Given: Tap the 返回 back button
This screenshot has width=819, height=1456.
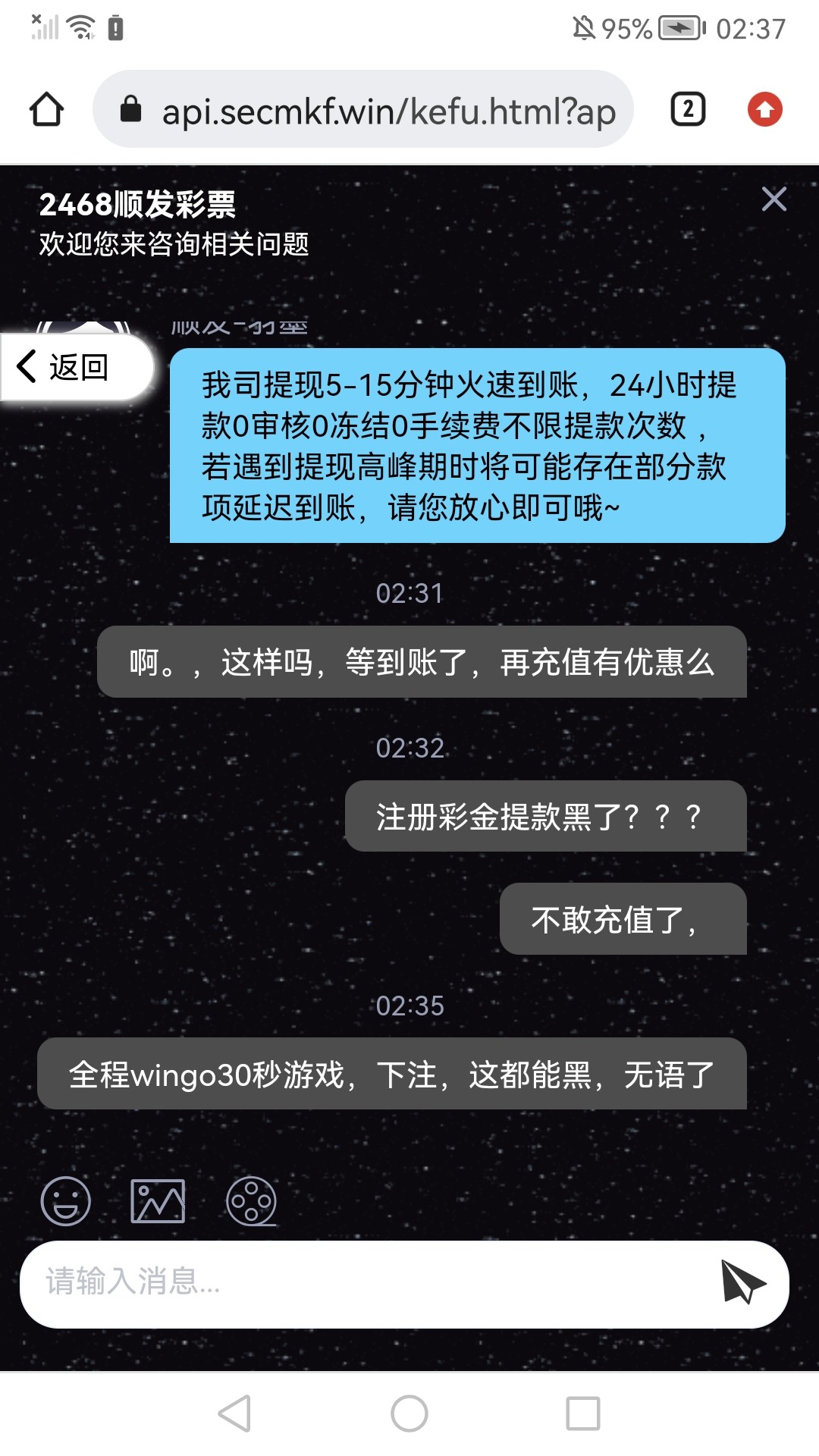Looking at the screenshot, I should (76, 367).
